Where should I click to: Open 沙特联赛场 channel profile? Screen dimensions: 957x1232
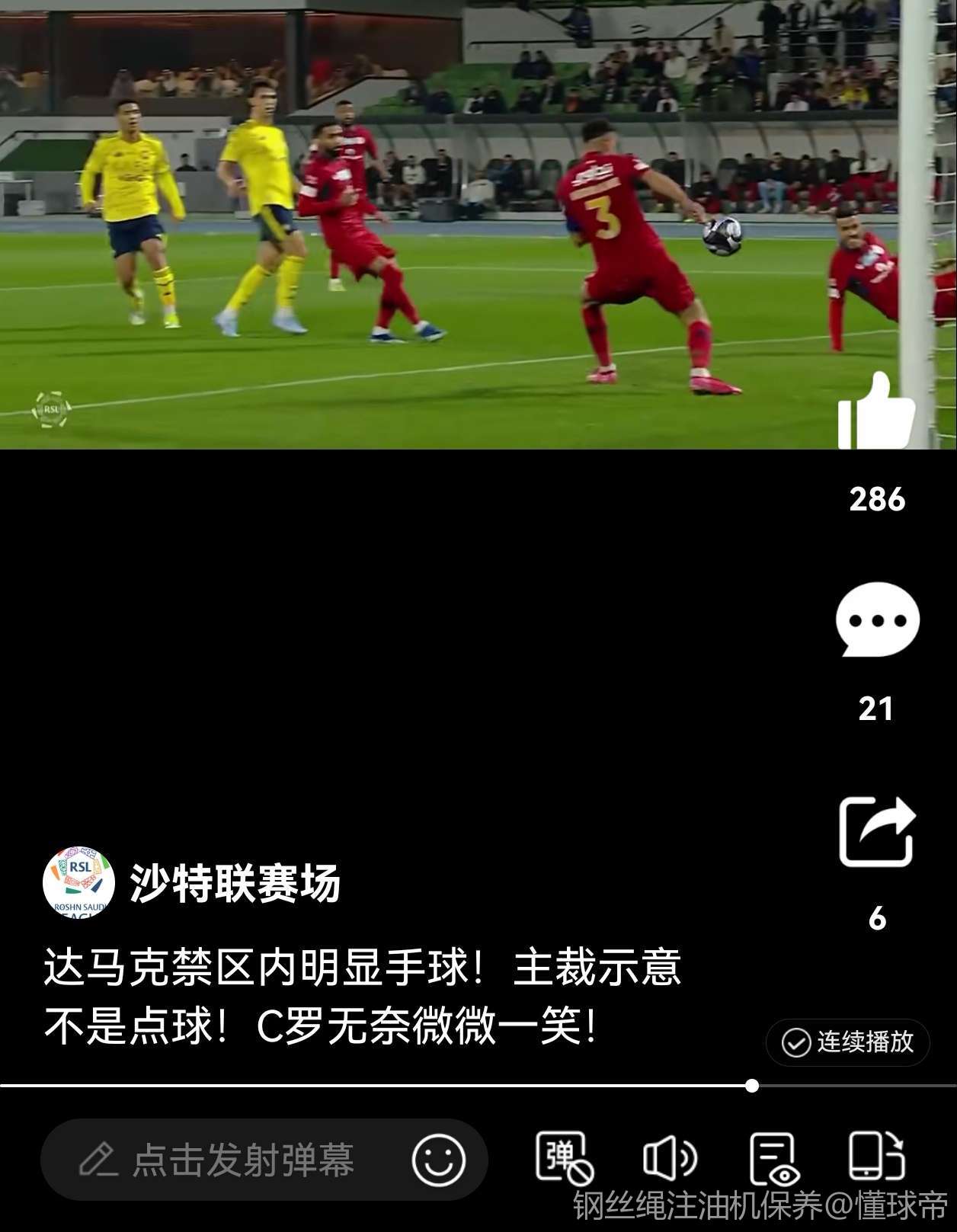(x=79, y=882)
